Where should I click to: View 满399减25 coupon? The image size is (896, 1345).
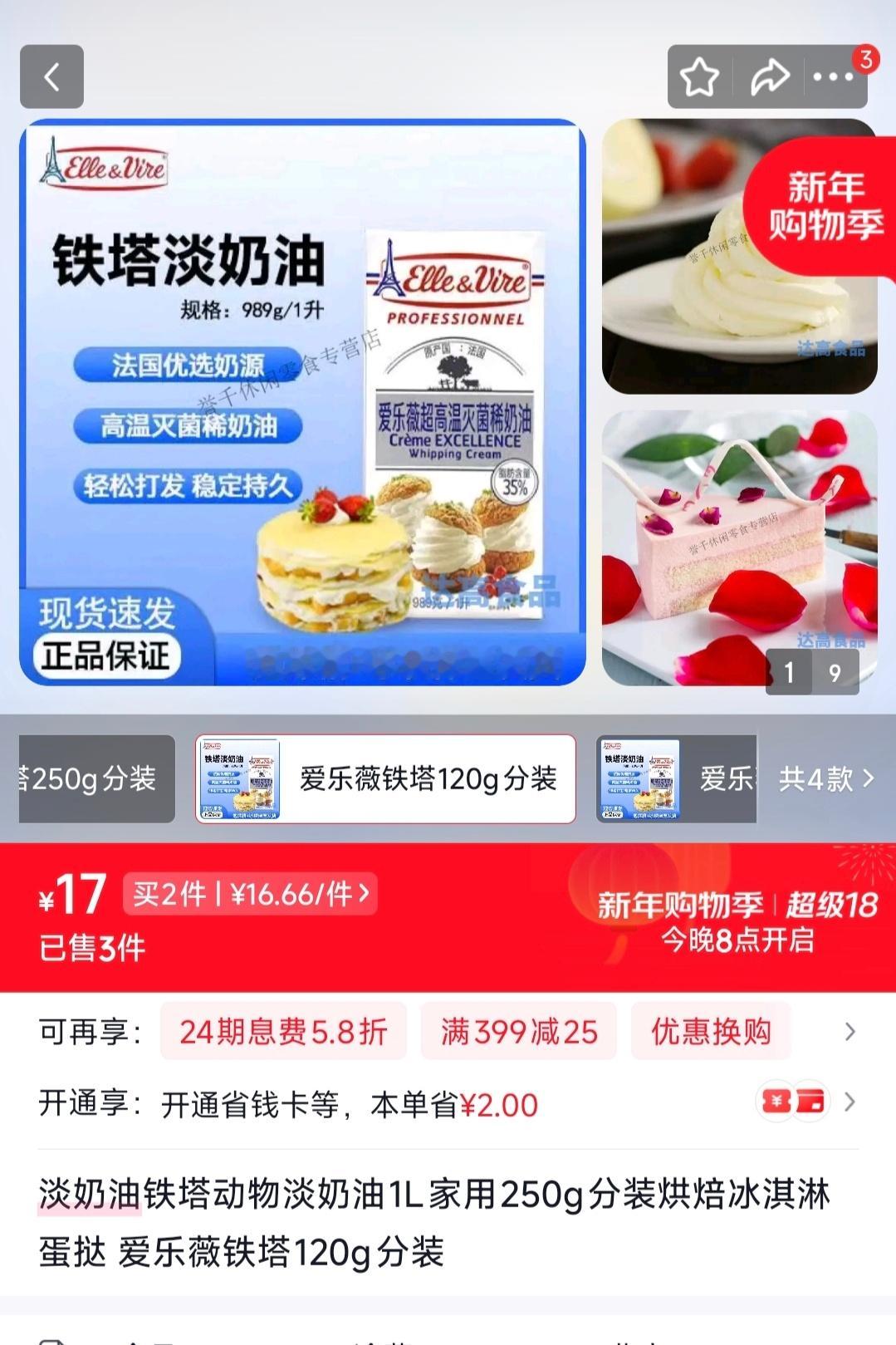click(x=519, y=1031)
